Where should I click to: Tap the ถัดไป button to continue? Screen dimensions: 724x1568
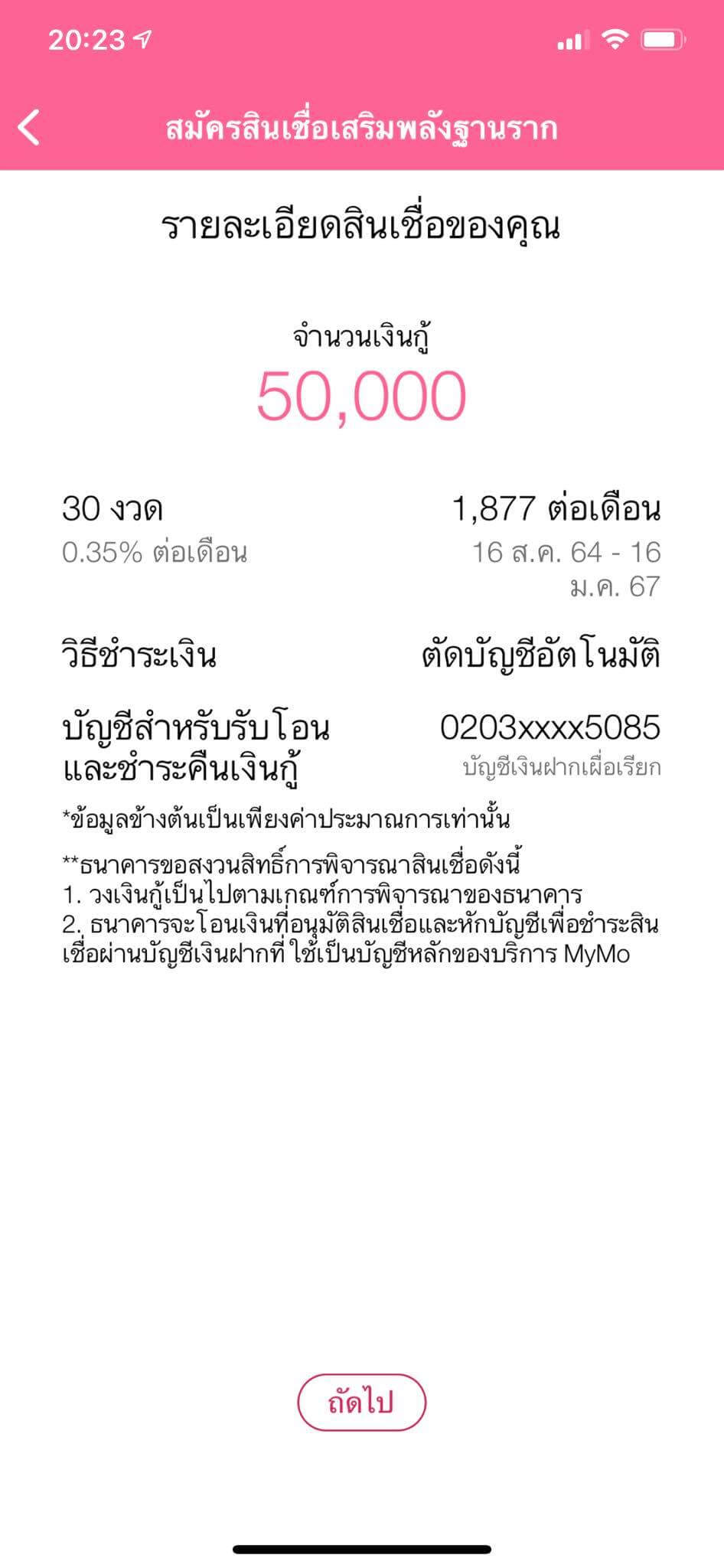coord(361,1402)
